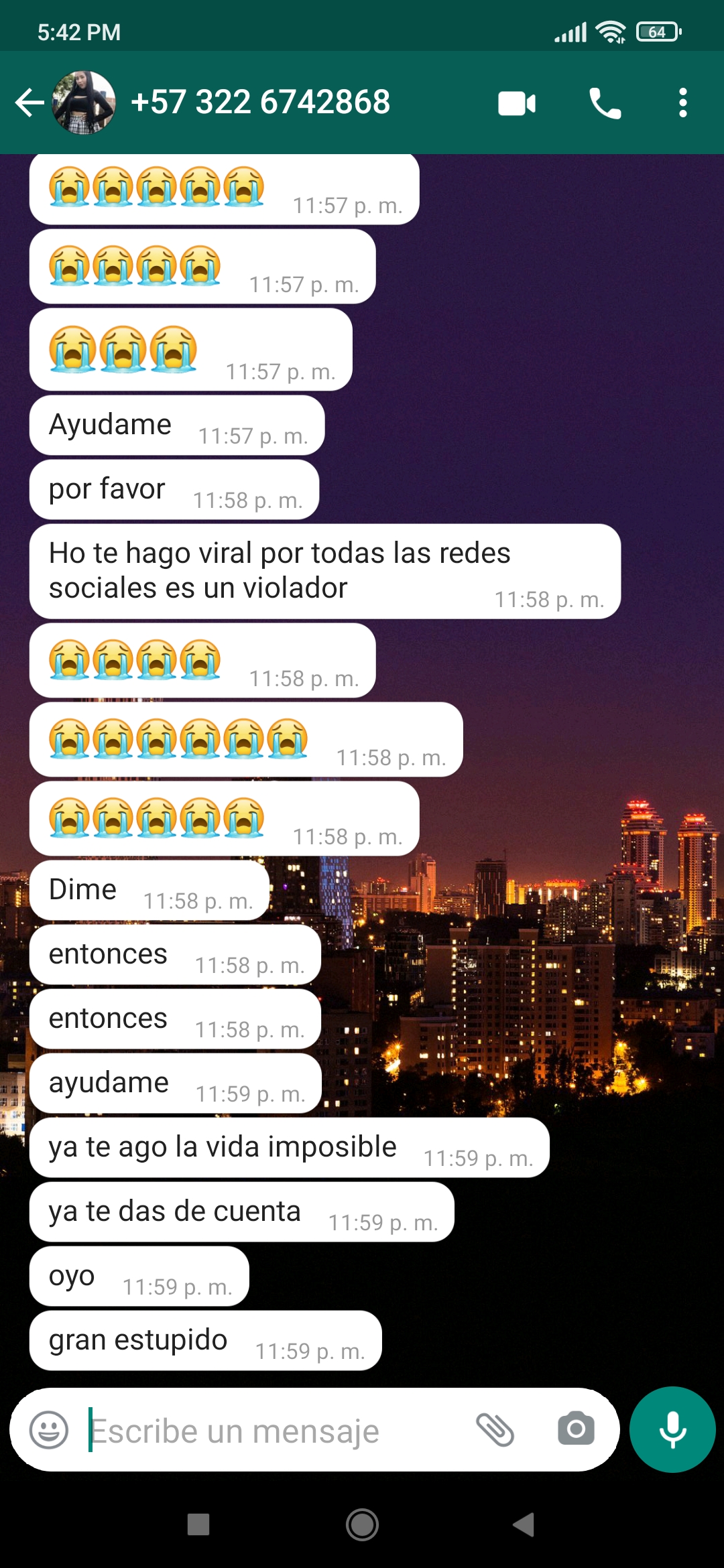Open contact info for +57 322 6742868

point(260,103)
